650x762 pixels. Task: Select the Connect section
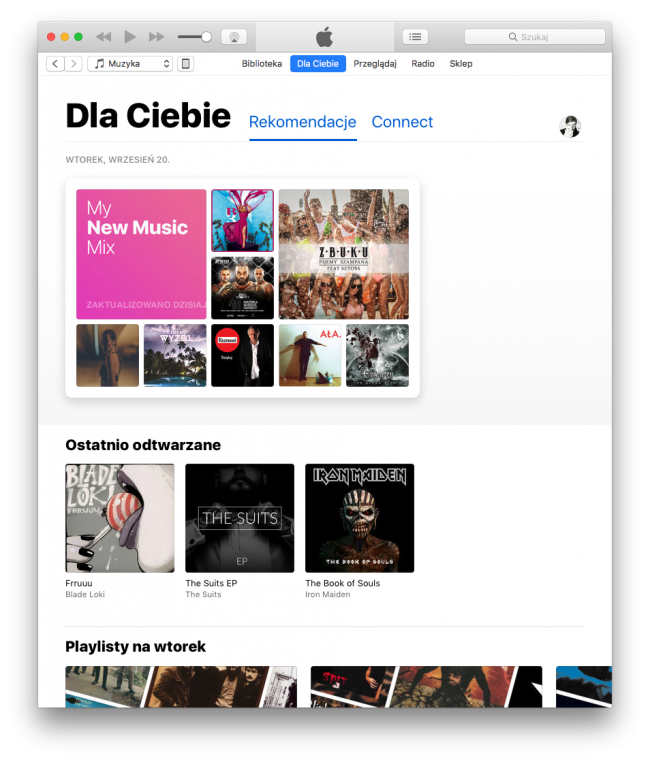402,122
